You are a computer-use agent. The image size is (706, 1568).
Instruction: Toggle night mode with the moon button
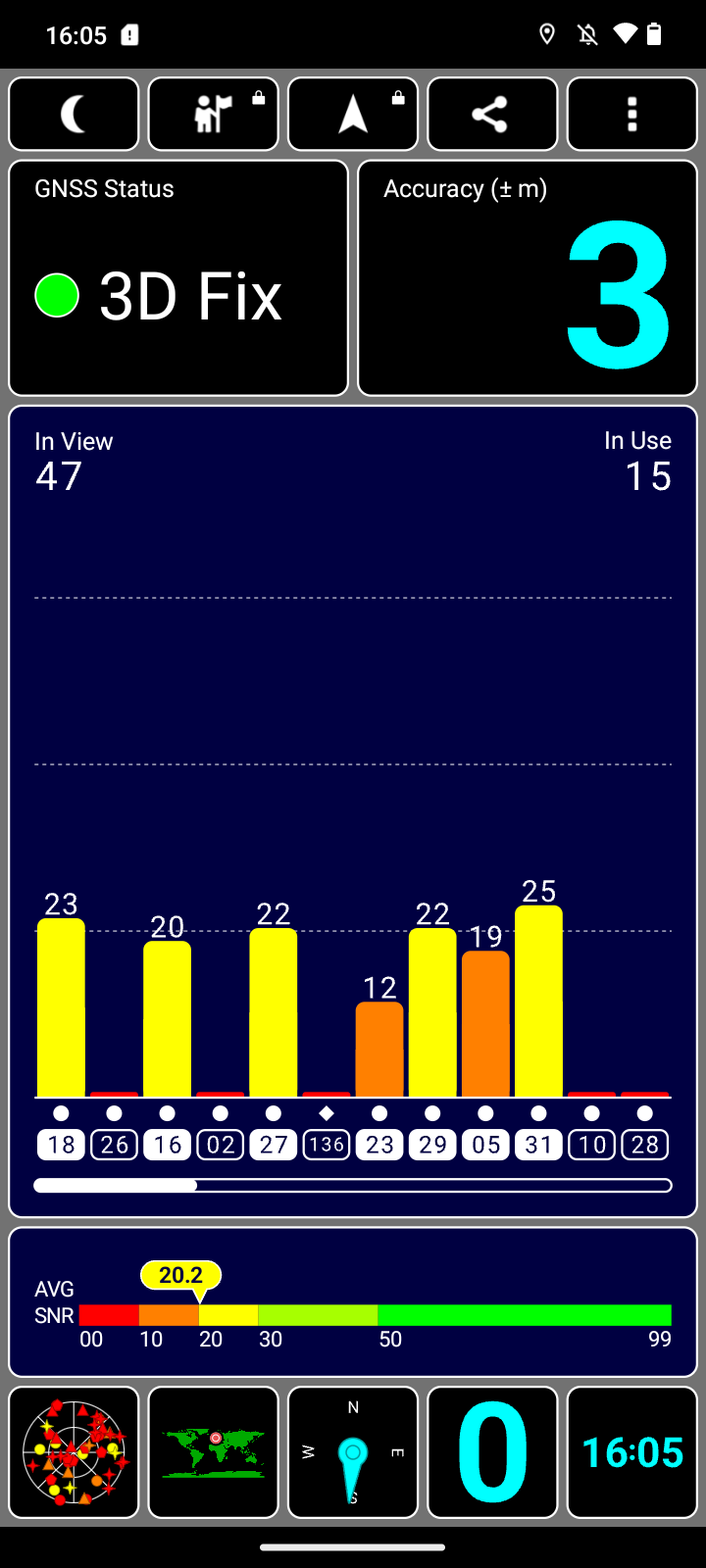pyautogui.click(x=74, y=114)
